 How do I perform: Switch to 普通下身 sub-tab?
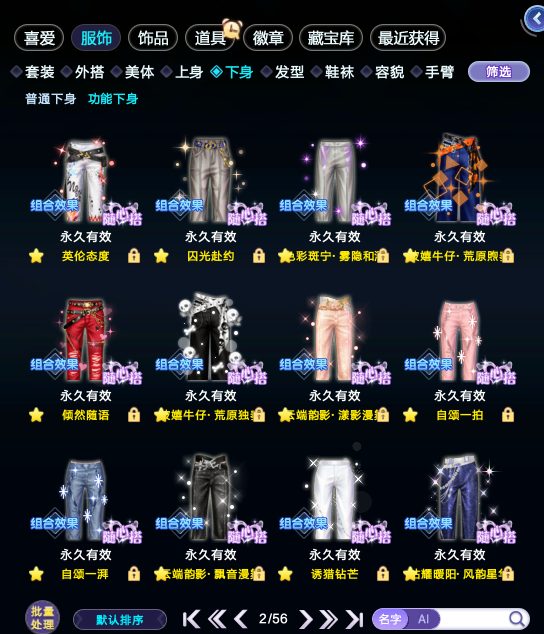tap(51, 99)
